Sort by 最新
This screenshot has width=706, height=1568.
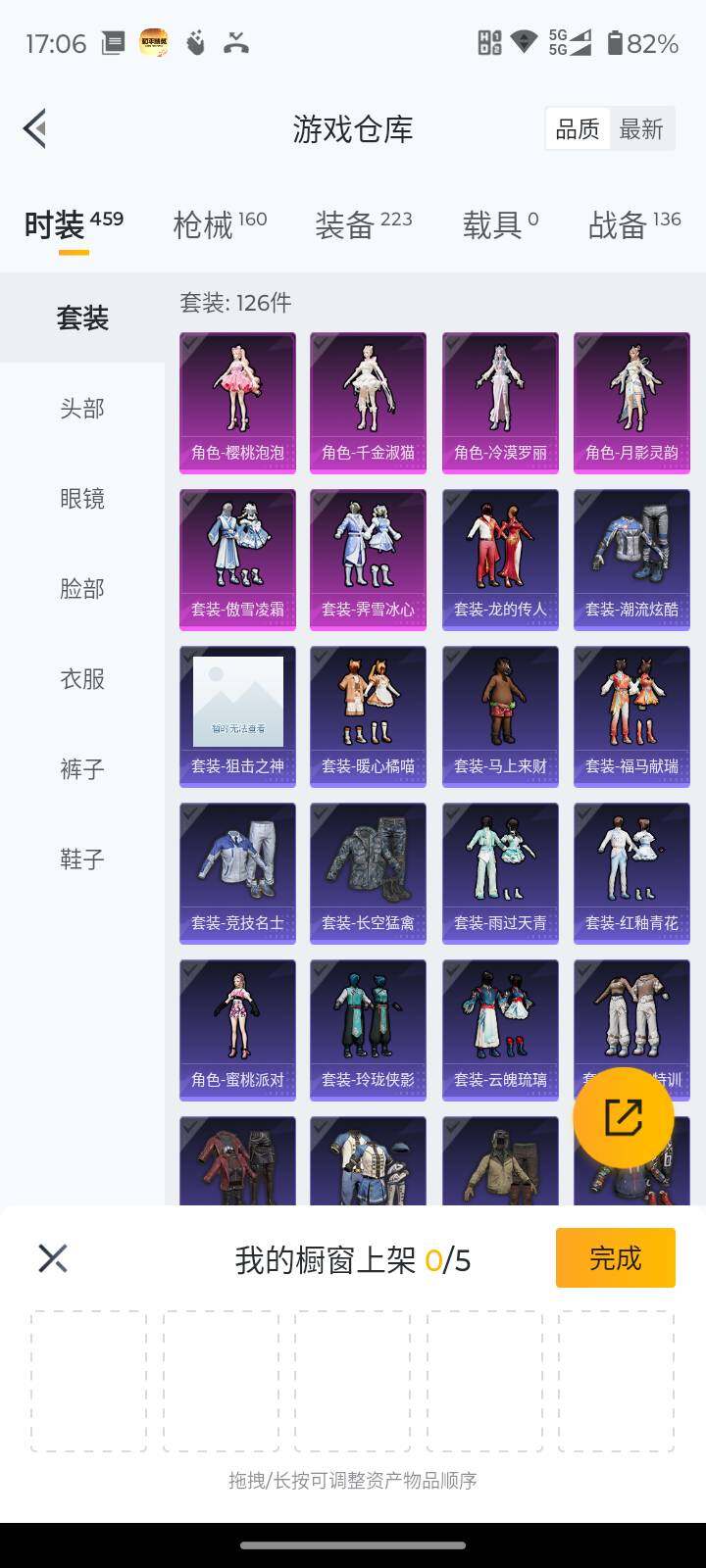pyautogui.click(x=641, y=128)
